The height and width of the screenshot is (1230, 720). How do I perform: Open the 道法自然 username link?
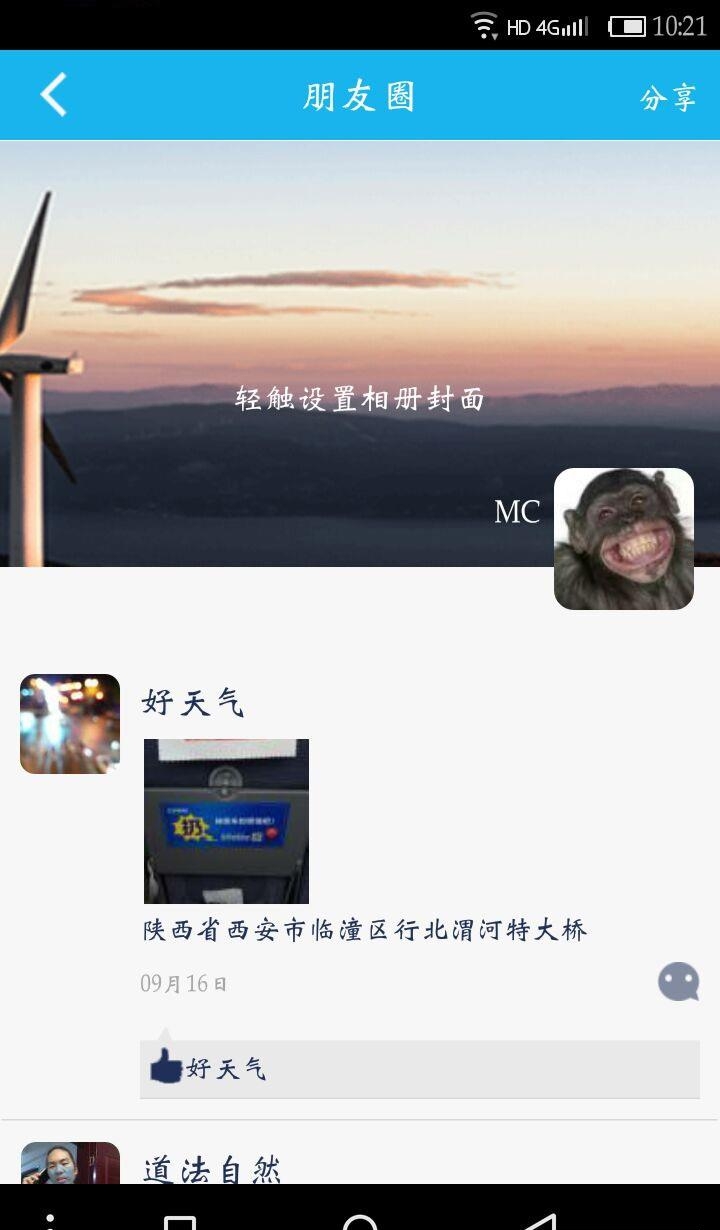[212, 1168]
